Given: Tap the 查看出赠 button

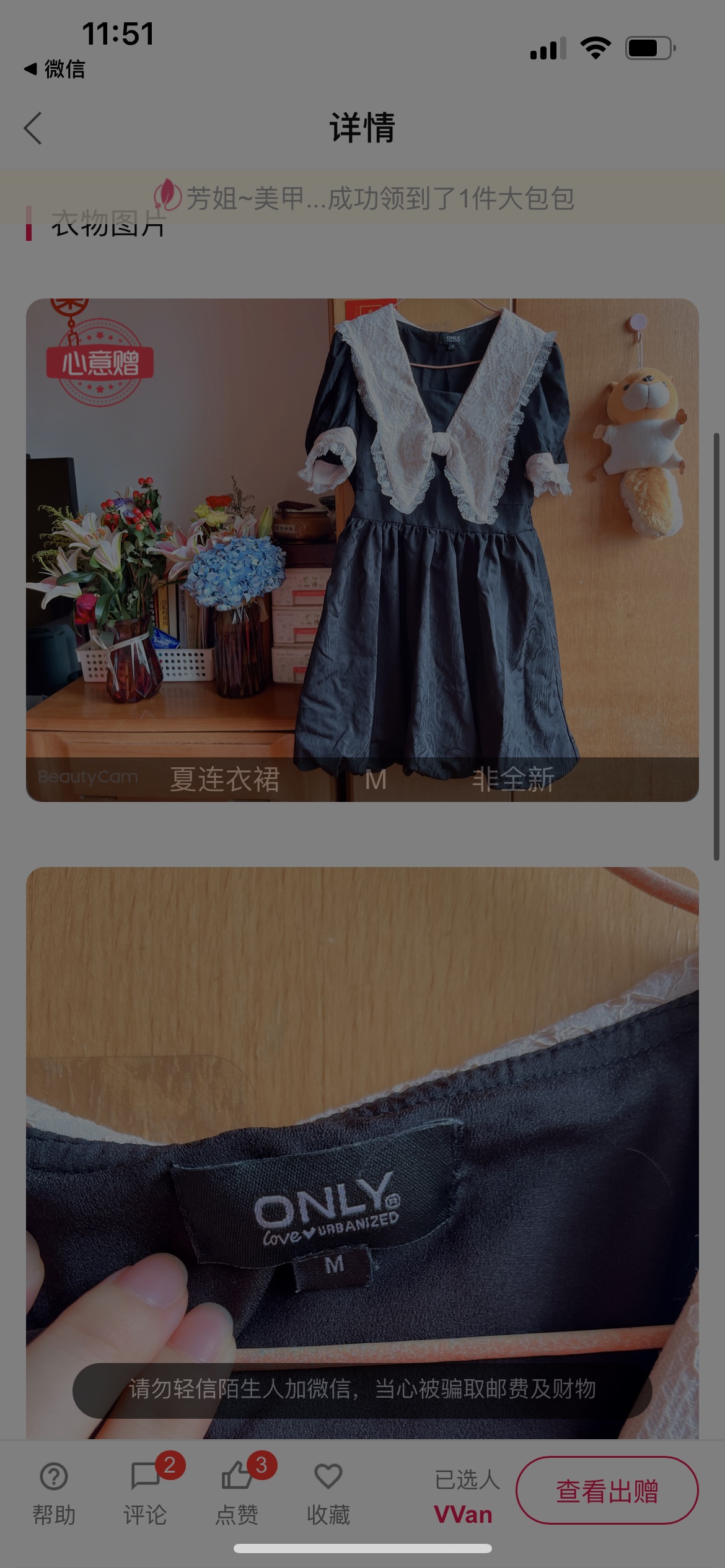Looking at the screenshot, I should 607,1491.
